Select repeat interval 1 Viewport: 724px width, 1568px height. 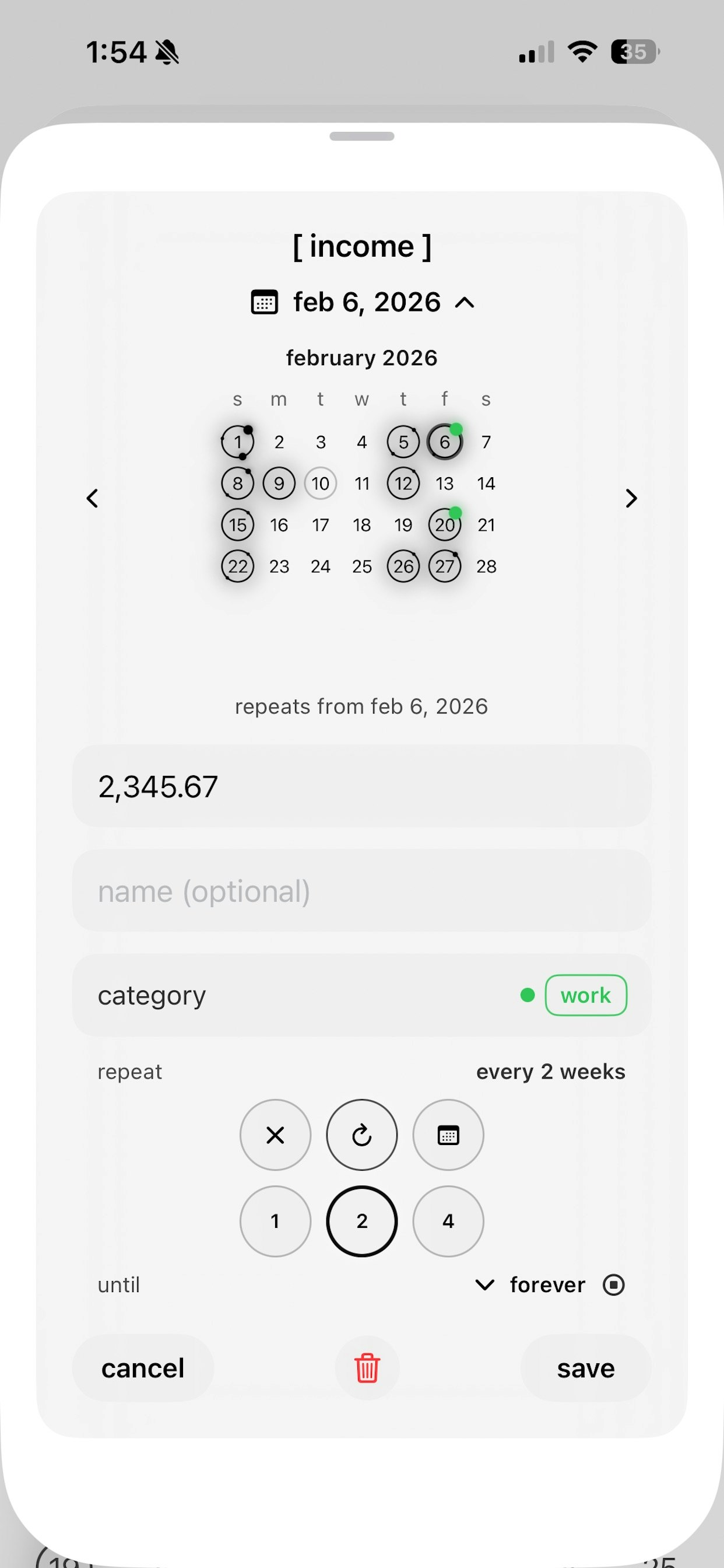275,1221
